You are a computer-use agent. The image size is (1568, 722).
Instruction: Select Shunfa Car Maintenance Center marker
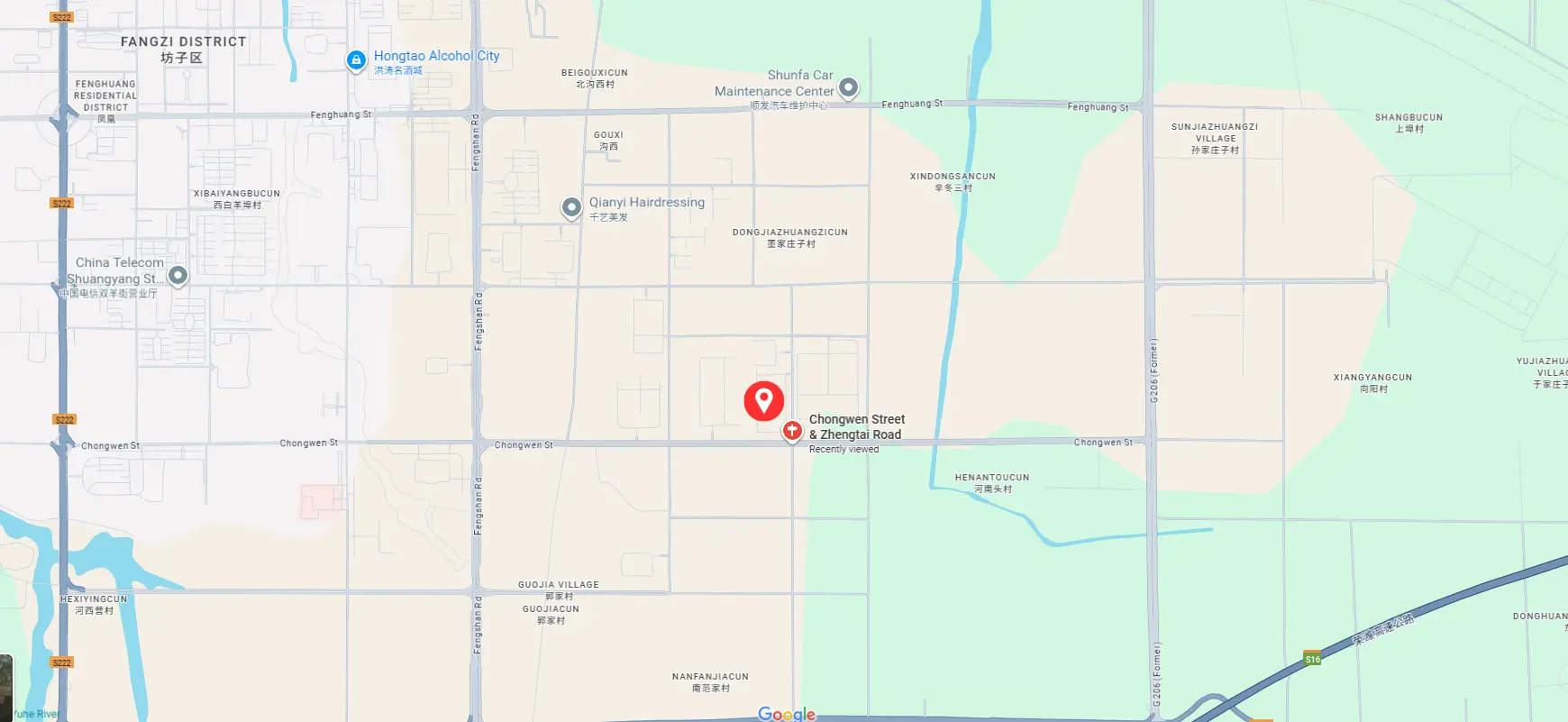pos(848,87)
